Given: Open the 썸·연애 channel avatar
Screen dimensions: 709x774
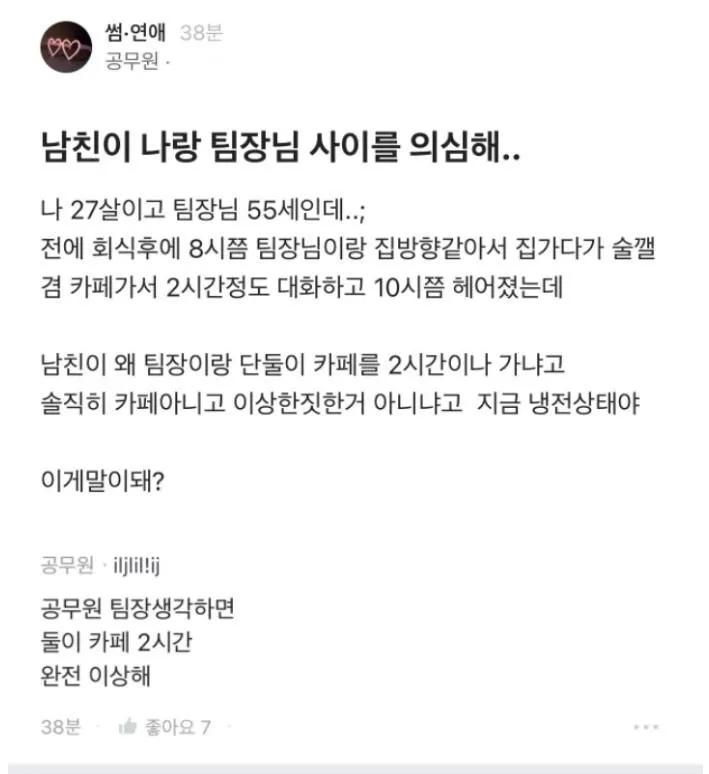Looking at the screenshot, I should click(x=66, y=46).
